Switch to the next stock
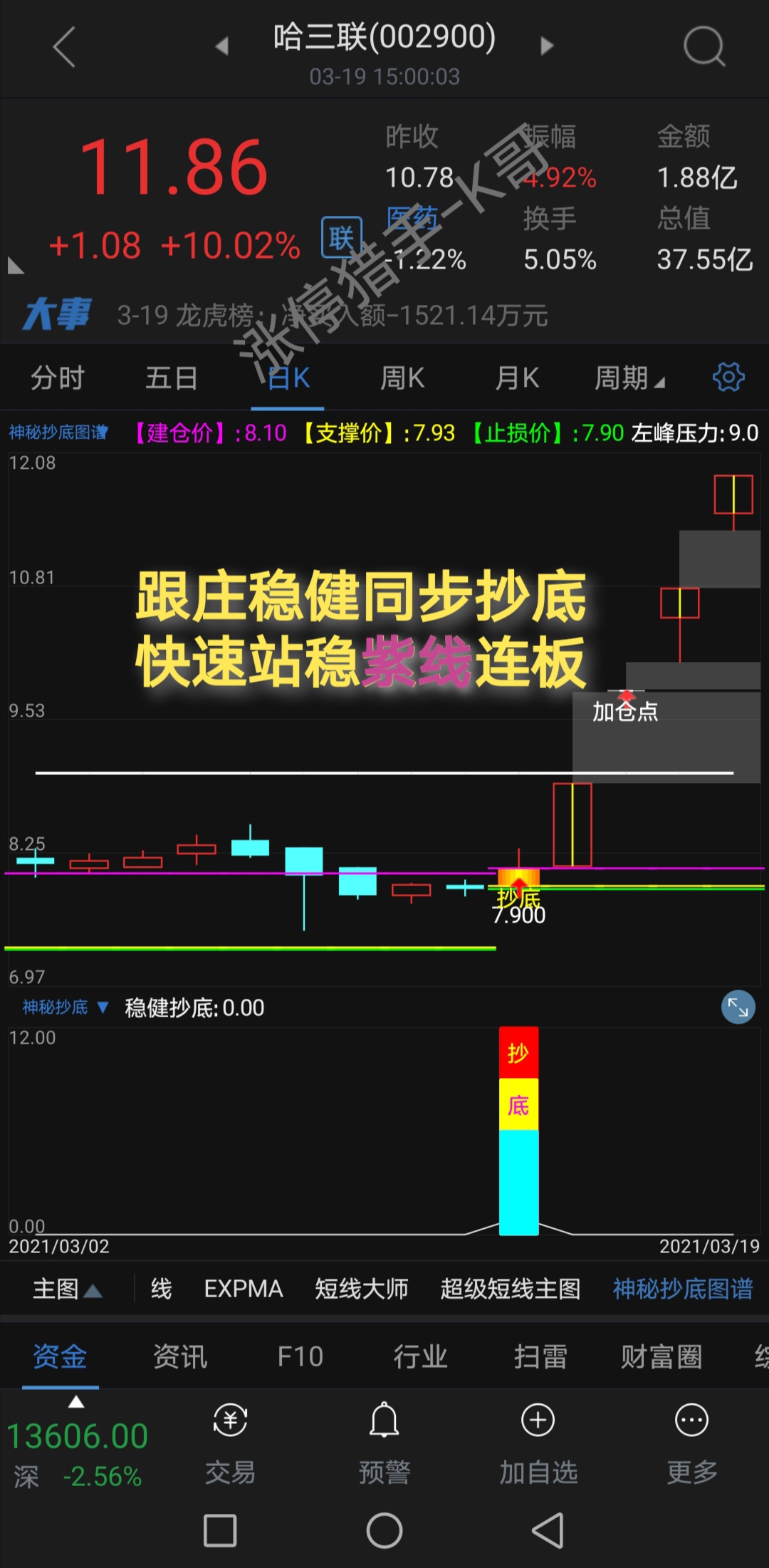This screenshot has width=769, height=1568. tap(547, 47)
